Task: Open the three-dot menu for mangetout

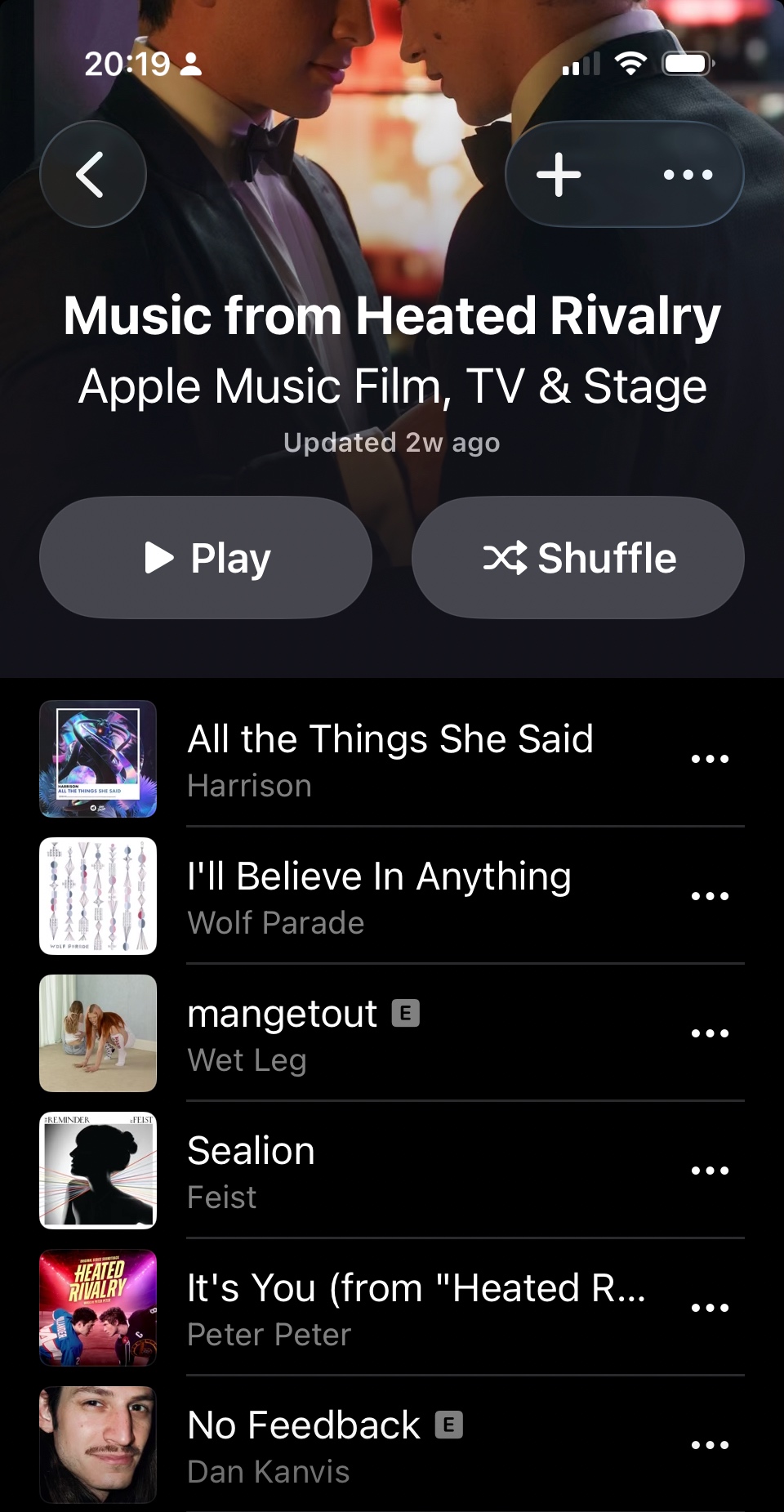Action: tap(710, 1033)
